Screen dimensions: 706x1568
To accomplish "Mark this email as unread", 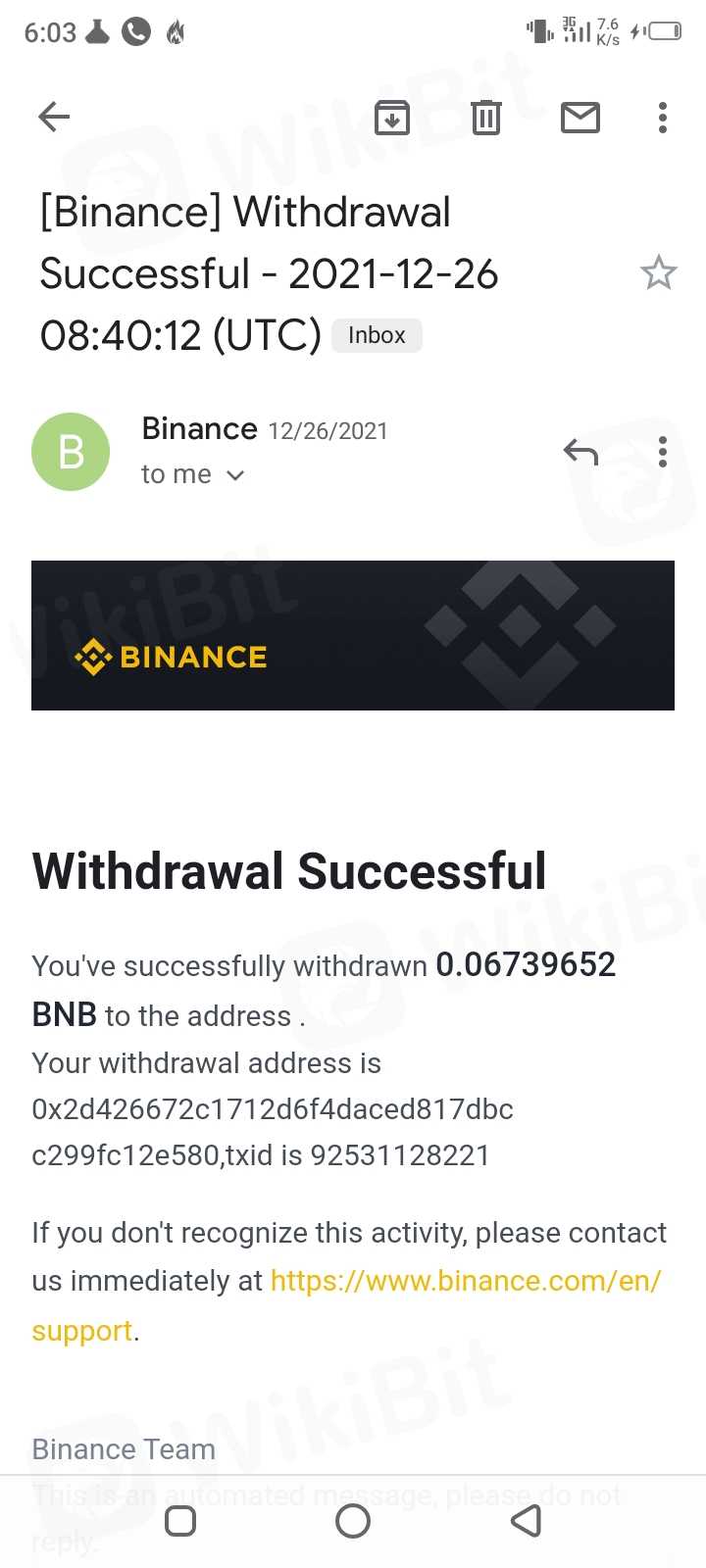I will (x=580, y=118).
